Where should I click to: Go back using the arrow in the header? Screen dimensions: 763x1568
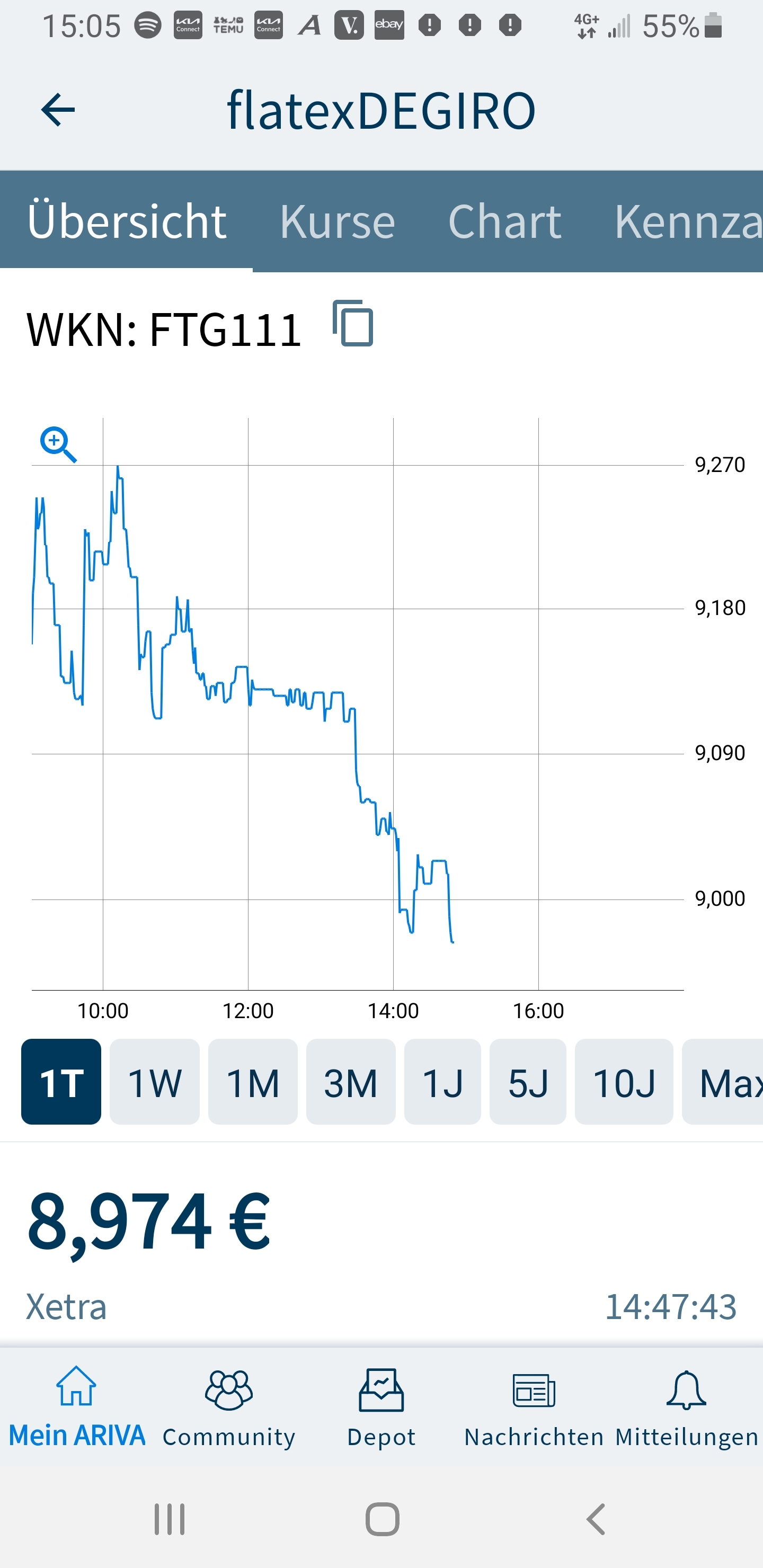click(57, 110)
